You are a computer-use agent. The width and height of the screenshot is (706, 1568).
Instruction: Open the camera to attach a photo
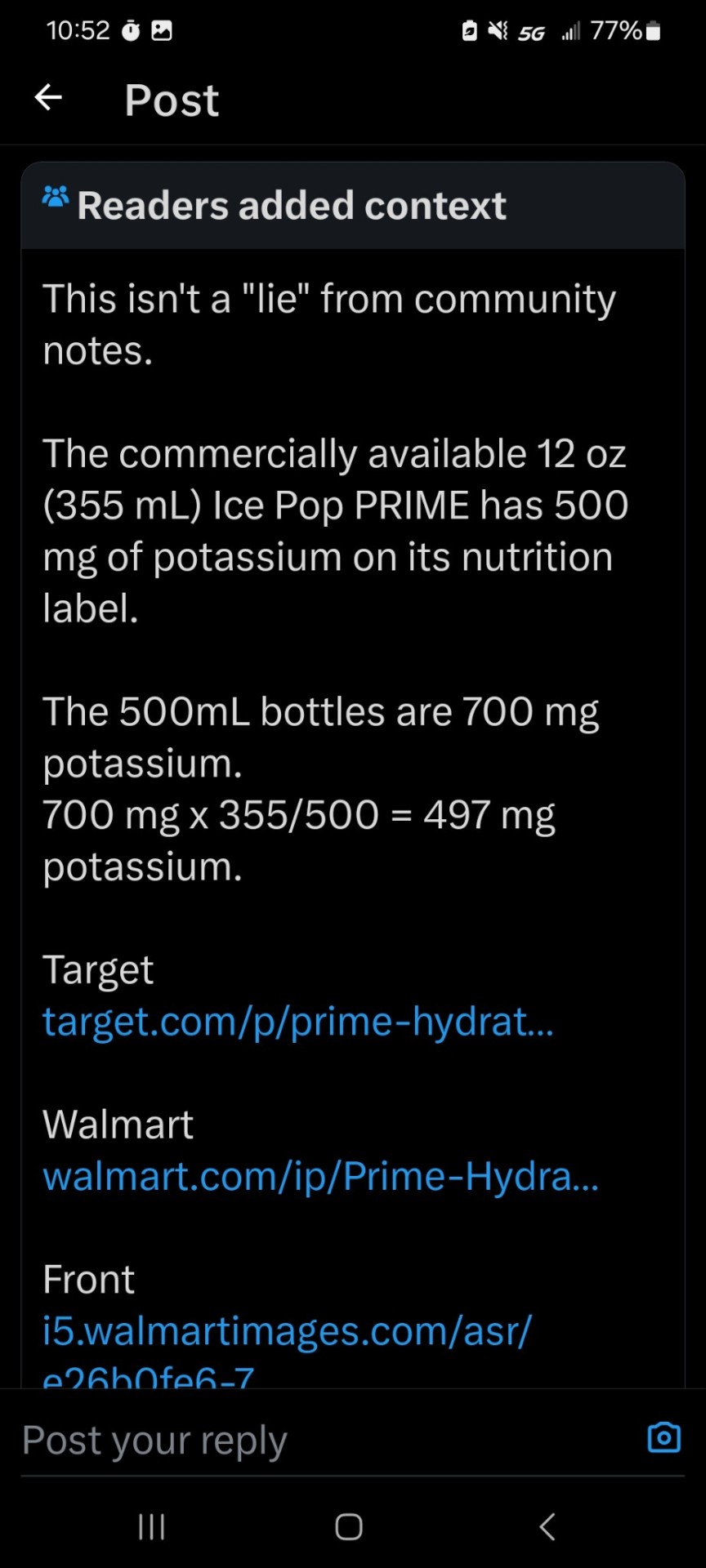[x=664, y=1438]
